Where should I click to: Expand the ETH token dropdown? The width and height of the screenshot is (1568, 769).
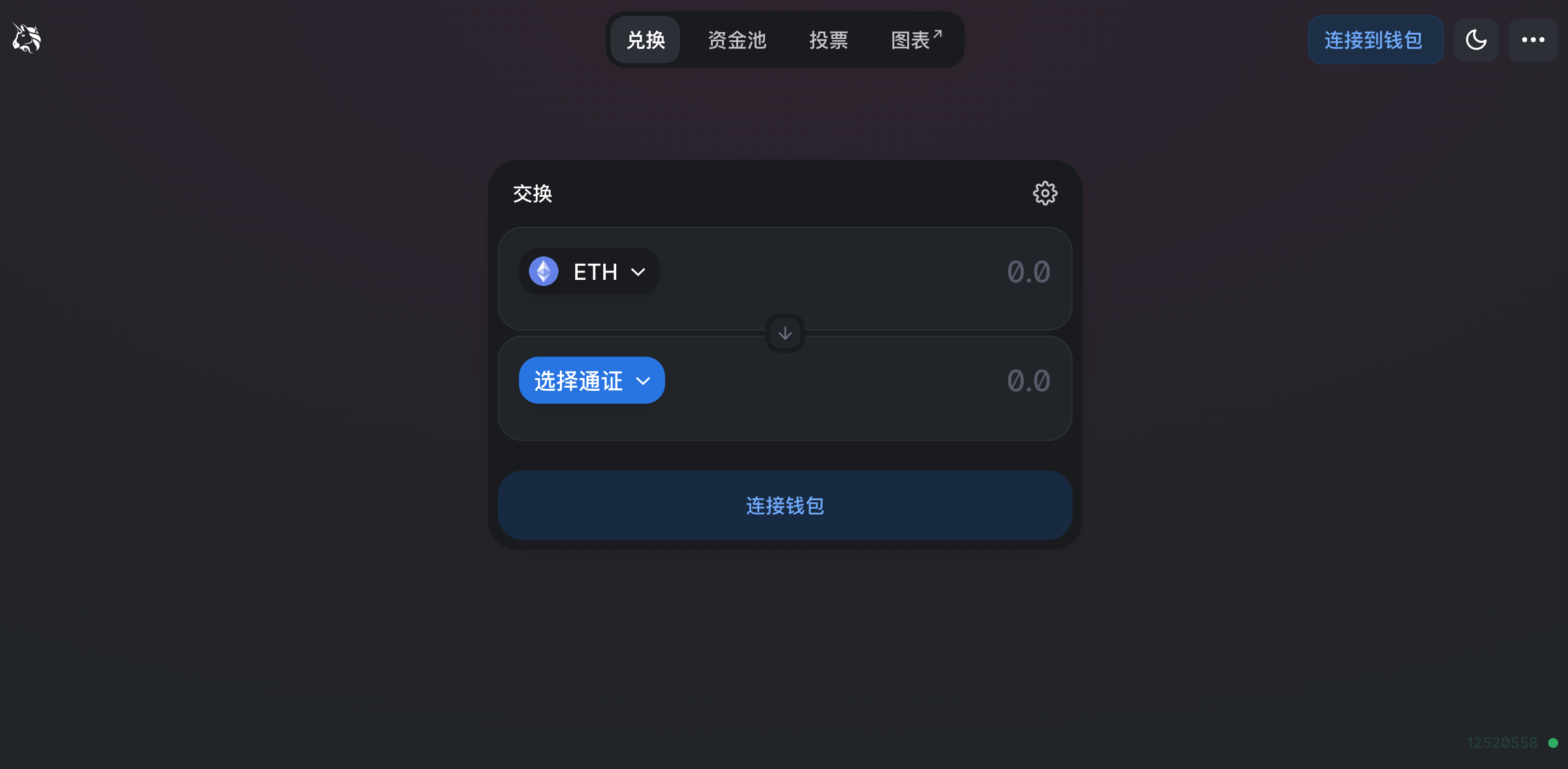pos(589,272)
